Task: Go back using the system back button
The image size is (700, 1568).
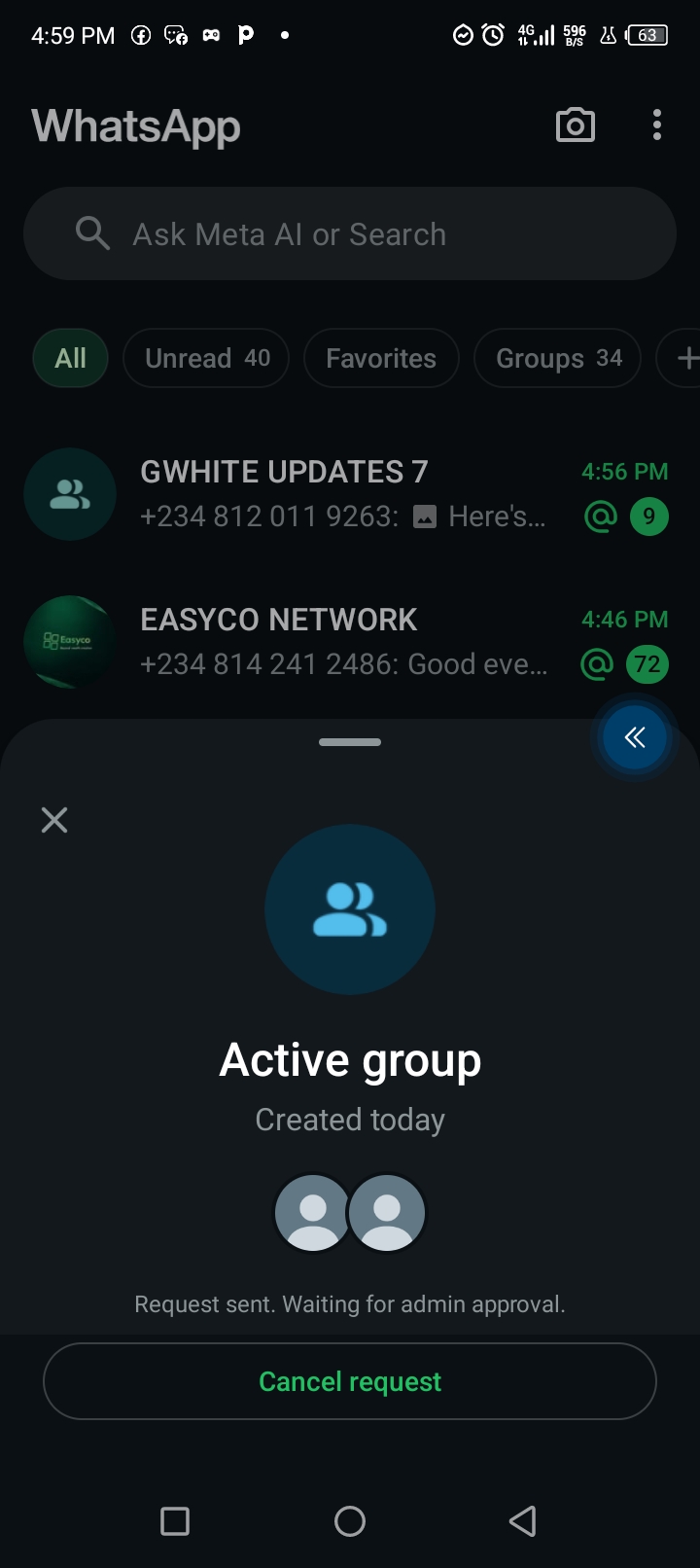Action: click(523, 1520)
